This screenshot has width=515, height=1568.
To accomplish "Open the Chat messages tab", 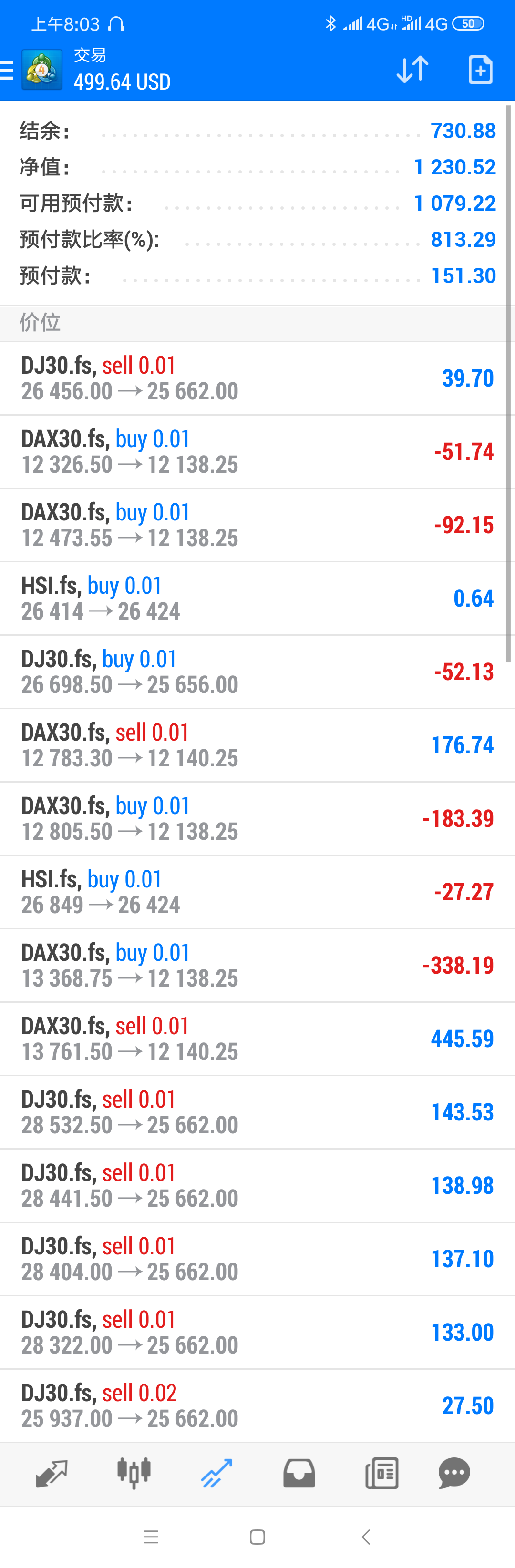I will 454,1473.
